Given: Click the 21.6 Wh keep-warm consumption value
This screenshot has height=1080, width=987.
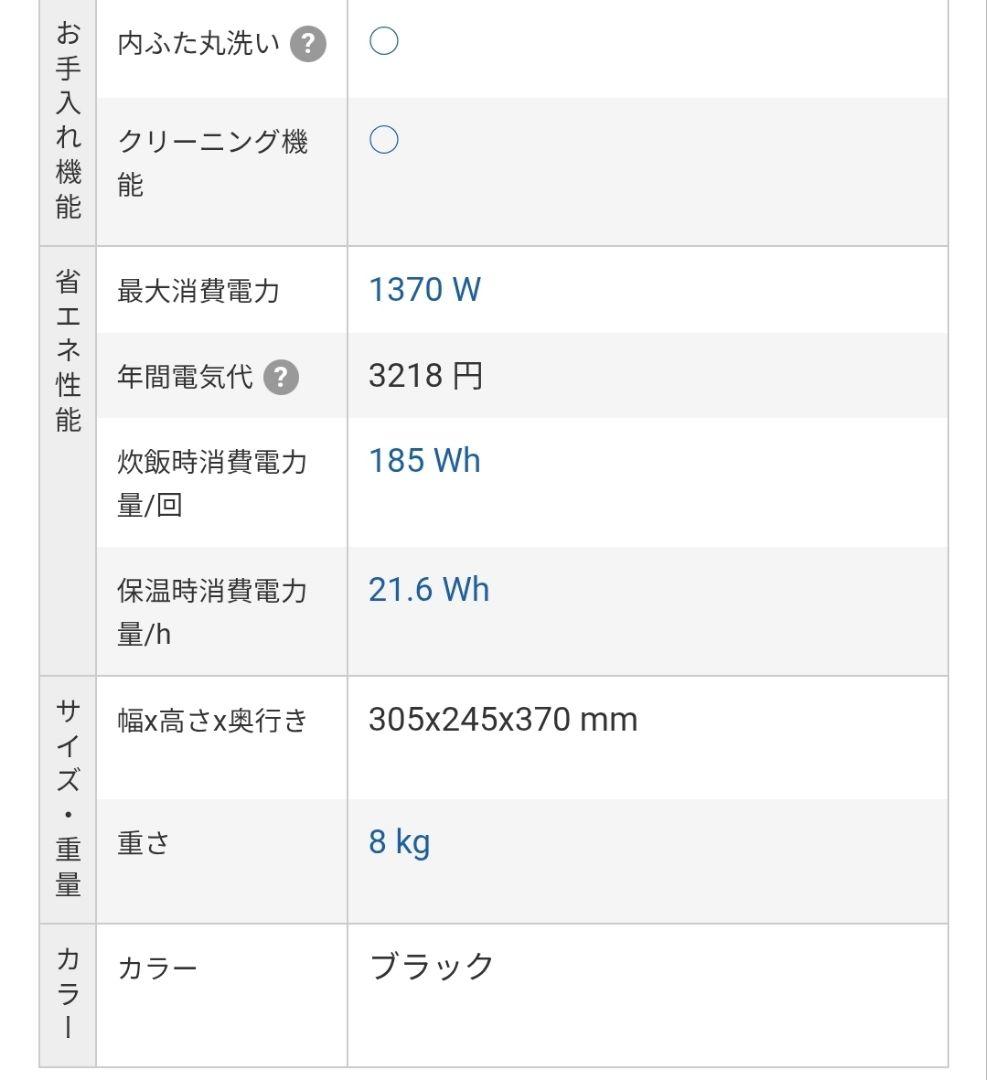Looking at the screenshot, I should tap(429, 590).
